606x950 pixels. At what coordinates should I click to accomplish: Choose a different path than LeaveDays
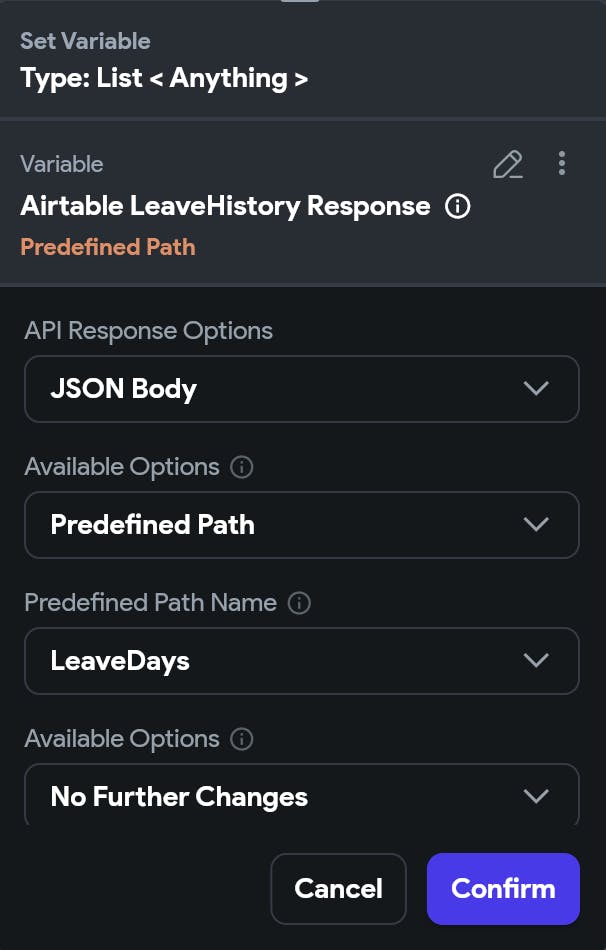click(x=301, y=660)
